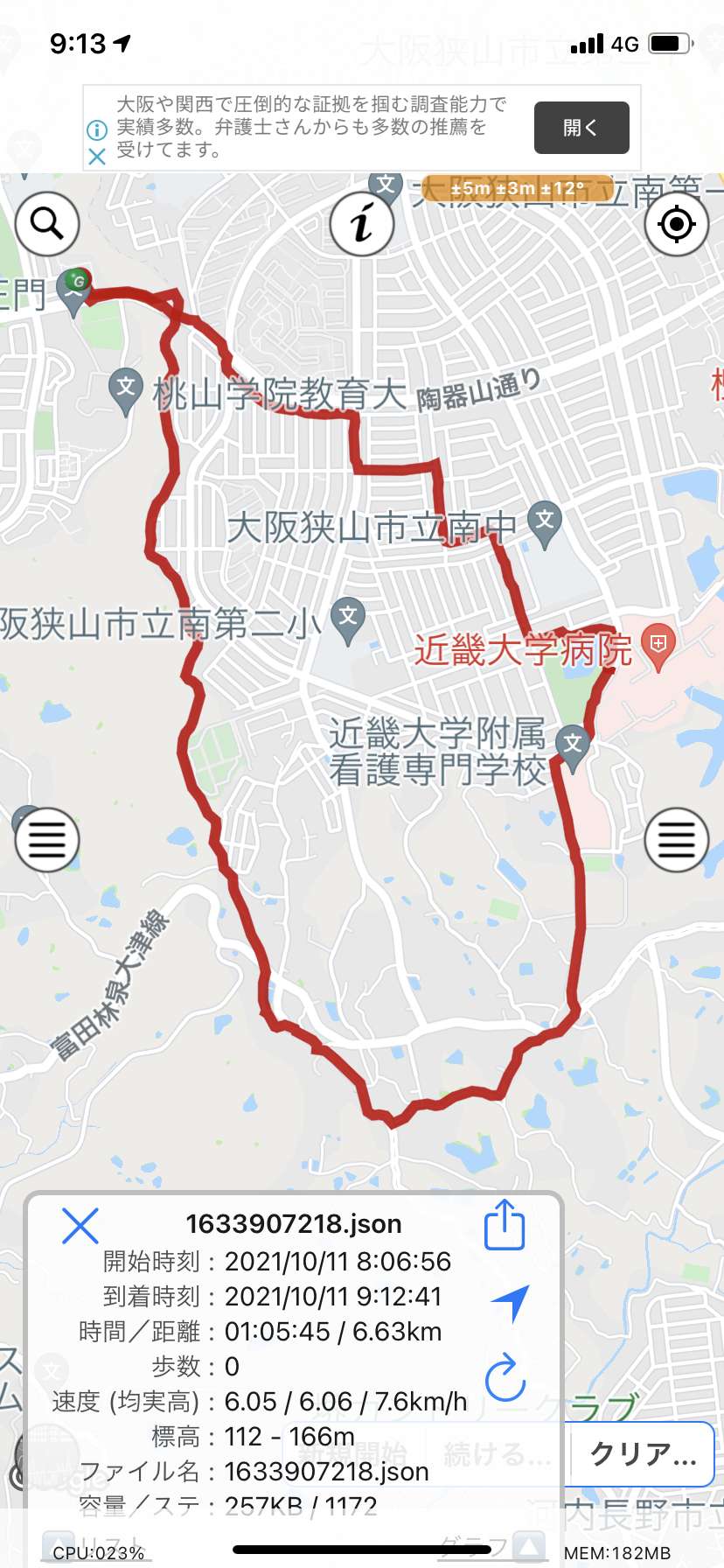Image resolution: width=724 pixels, height=1568 pixels.
Task: Open the map search magnifier
Action: pyautogui.click(x=47, y=224)
